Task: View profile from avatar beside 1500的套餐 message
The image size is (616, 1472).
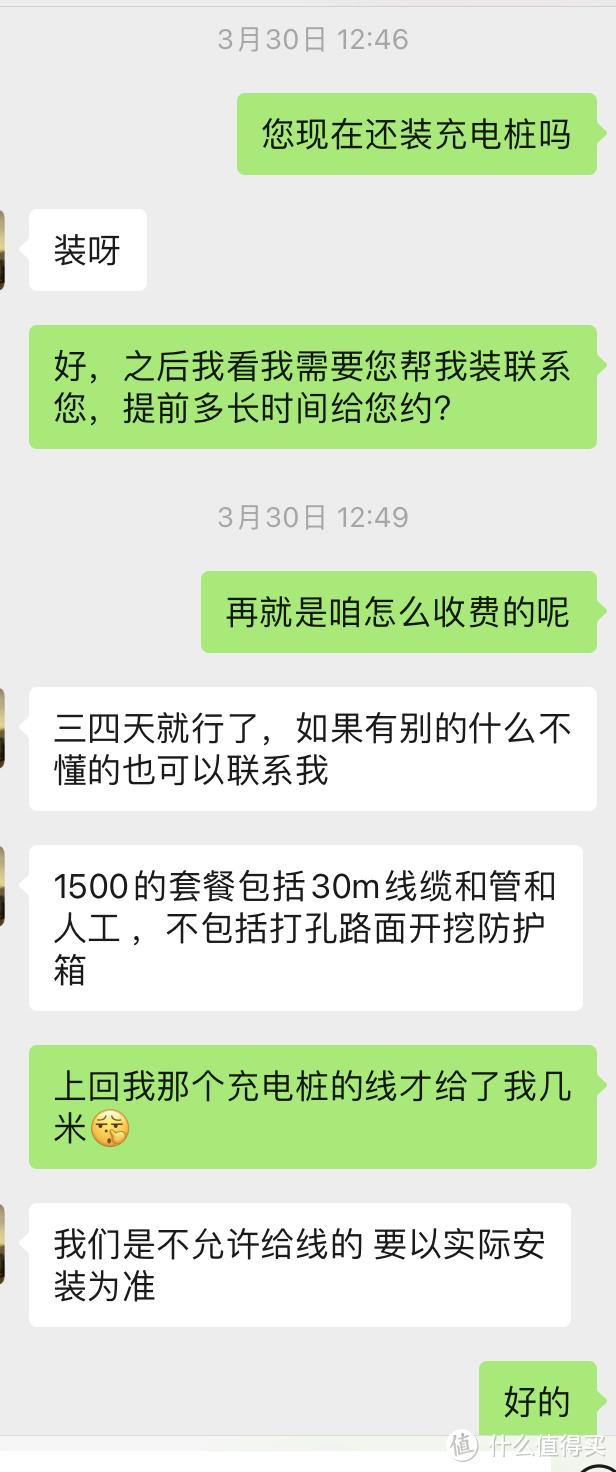Action: coord(3,886)
